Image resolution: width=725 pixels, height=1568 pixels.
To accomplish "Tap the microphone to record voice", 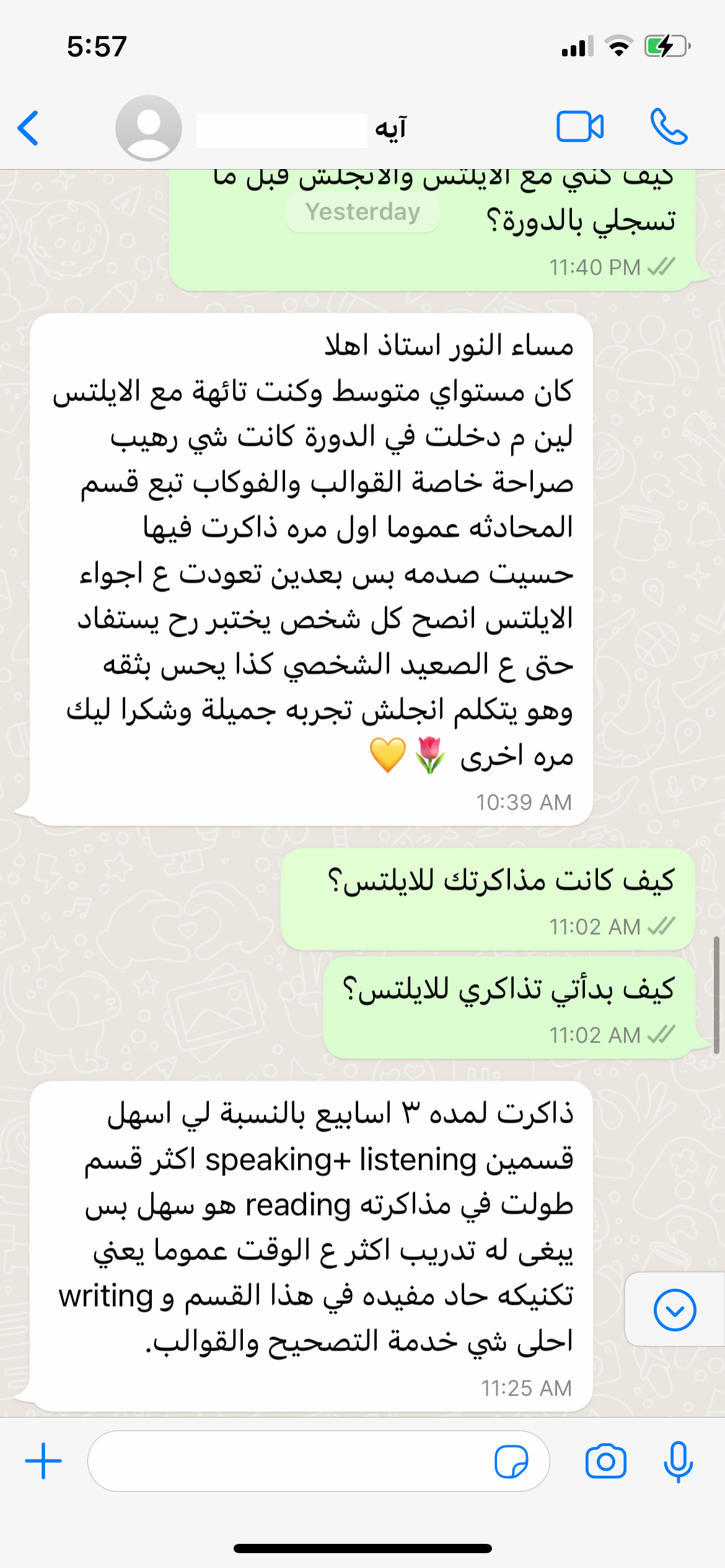I will (x=678, y=1461).
